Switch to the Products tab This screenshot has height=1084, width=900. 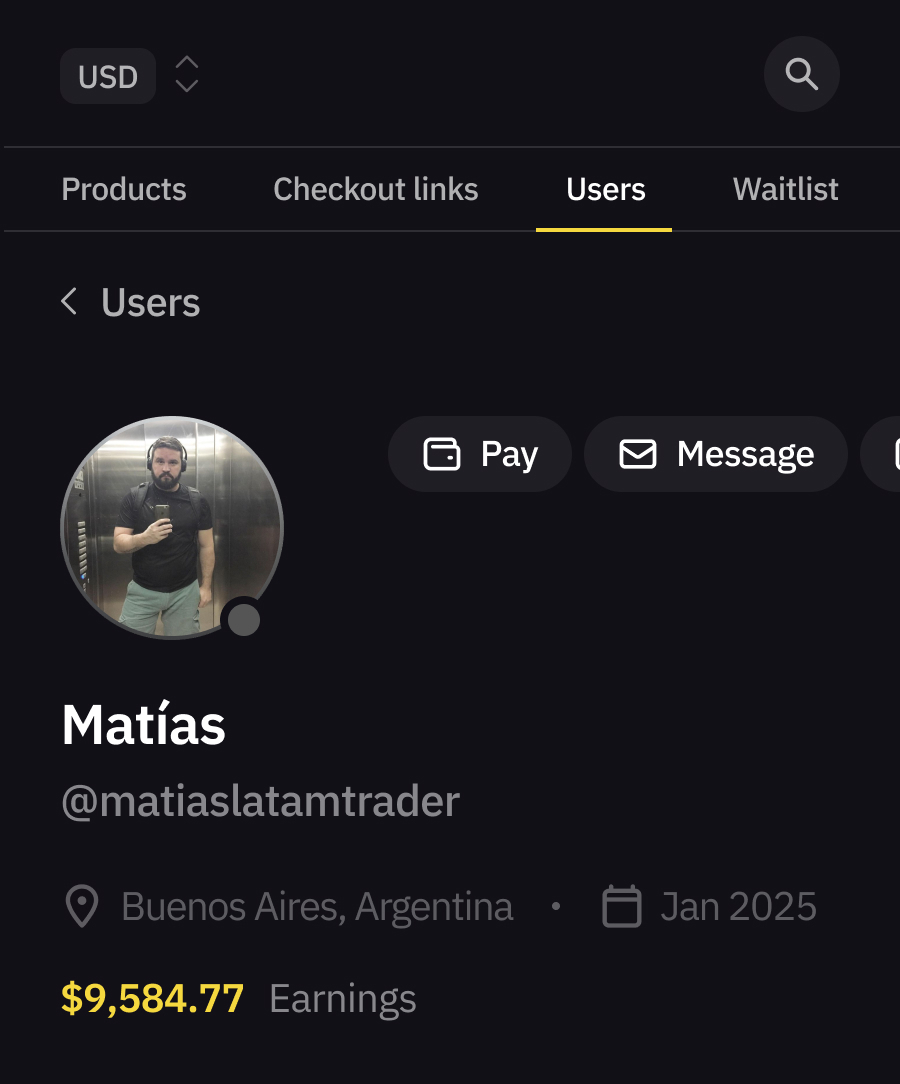124,189
